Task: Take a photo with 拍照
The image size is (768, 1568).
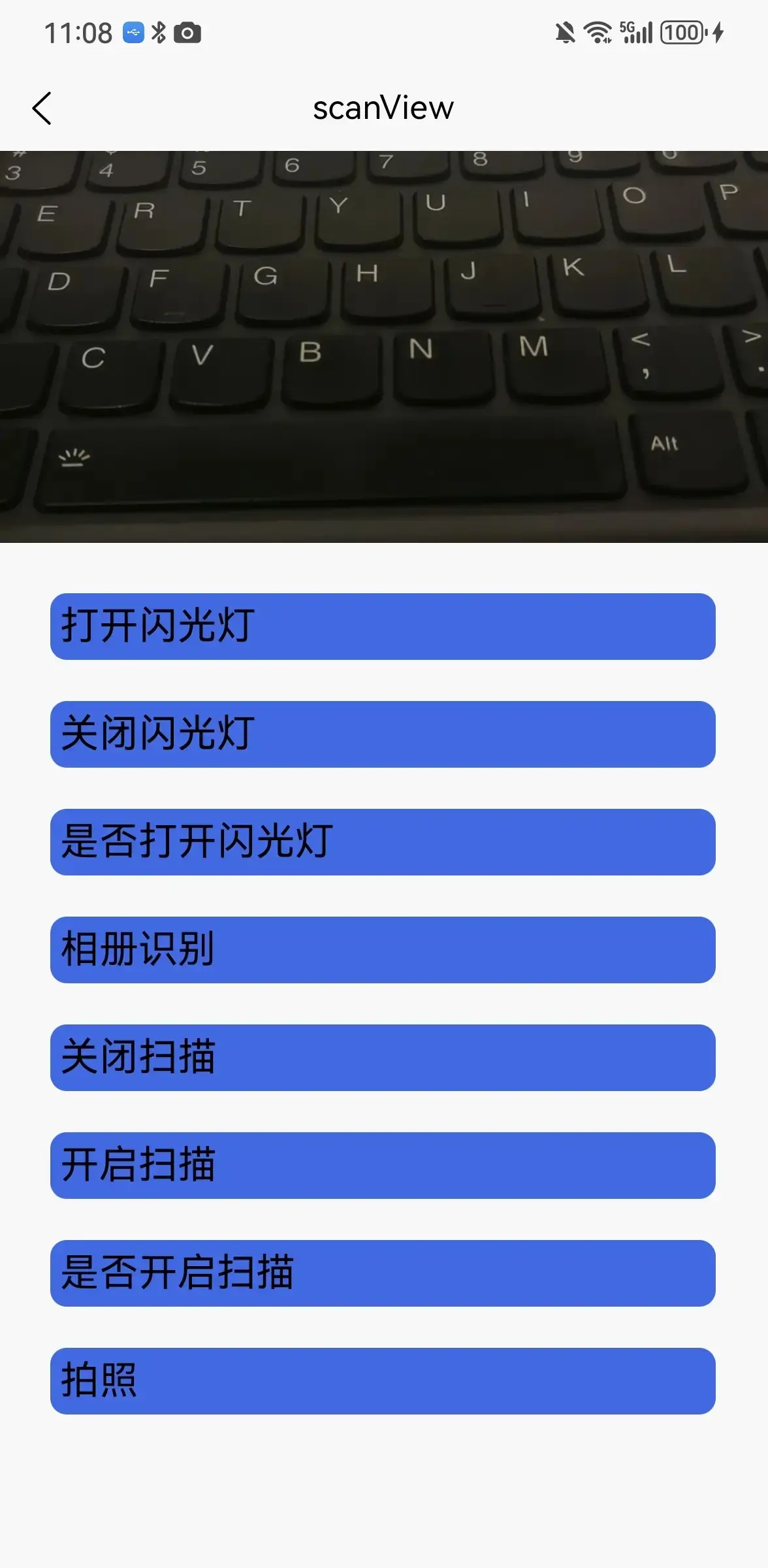Action: coord(383,1381)
